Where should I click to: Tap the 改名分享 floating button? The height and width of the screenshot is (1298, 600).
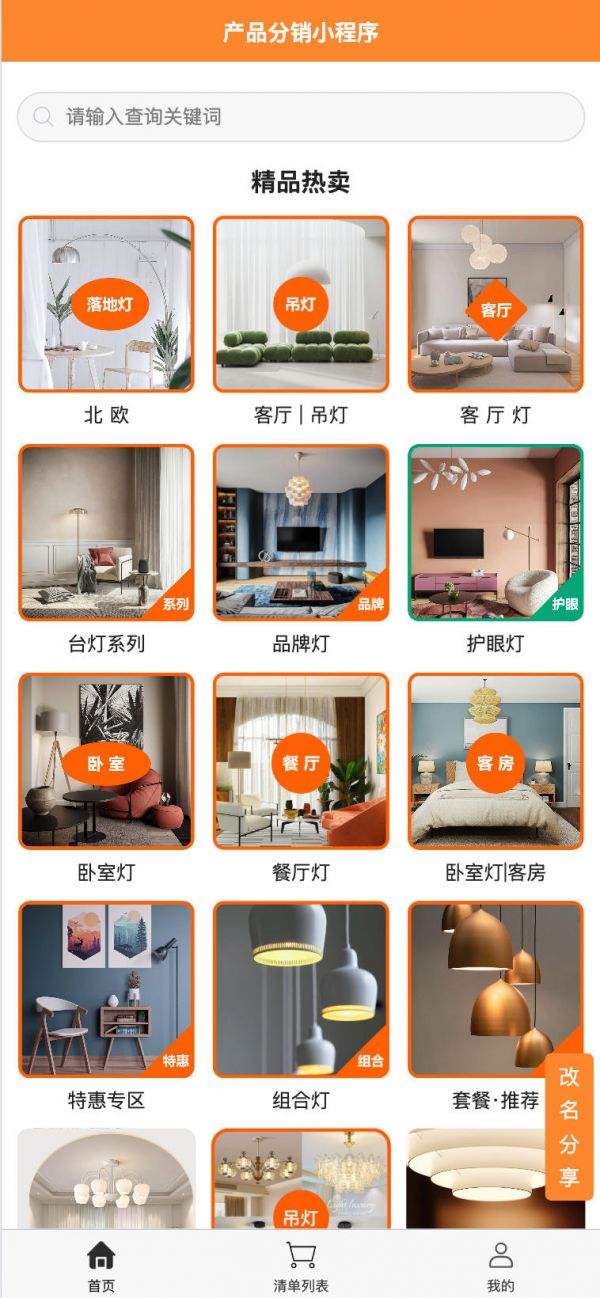[569, 1126]
